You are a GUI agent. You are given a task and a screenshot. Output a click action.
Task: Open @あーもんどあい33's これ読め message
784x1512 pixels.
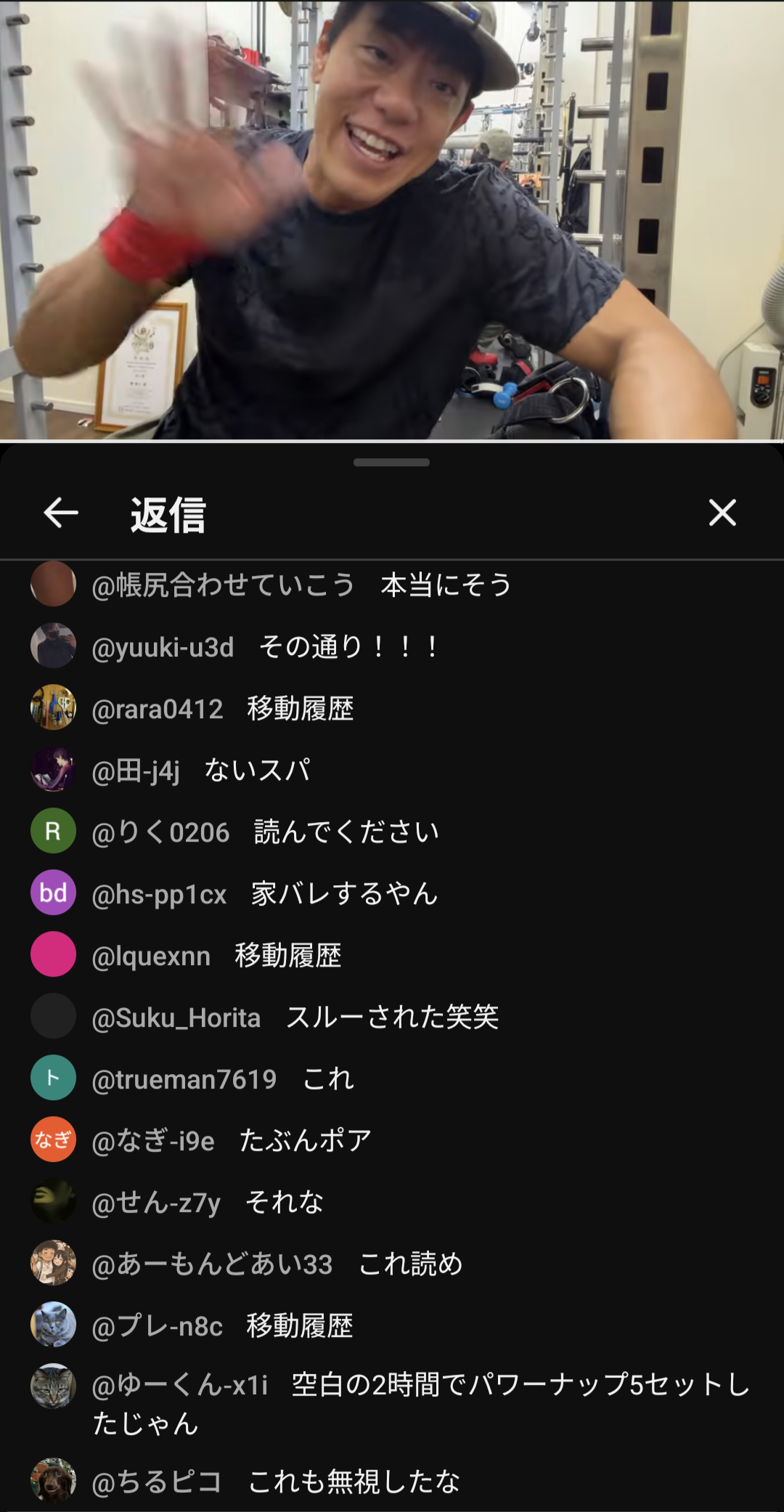tap(392, 1264)
